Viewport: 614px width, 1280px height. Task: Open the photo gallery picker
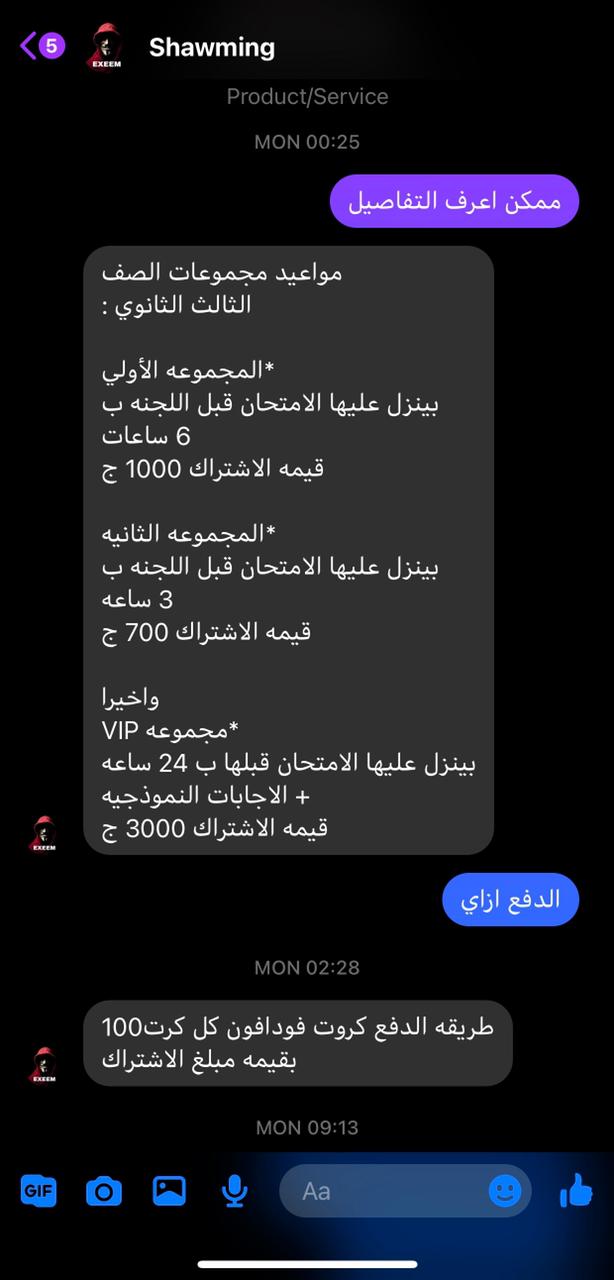(169, 1190)
